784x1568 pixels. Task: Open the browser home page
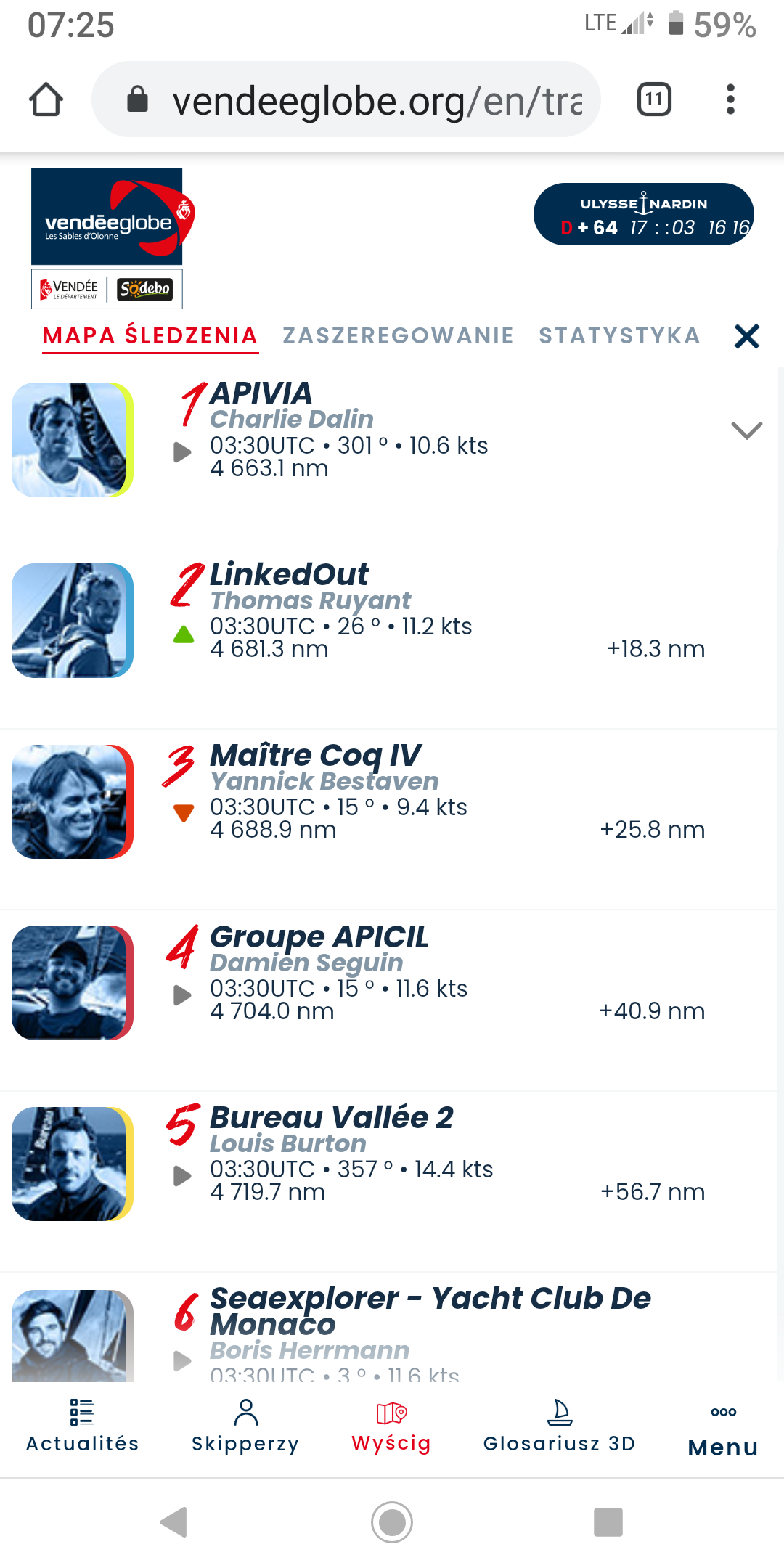click(x=46, y=99)
